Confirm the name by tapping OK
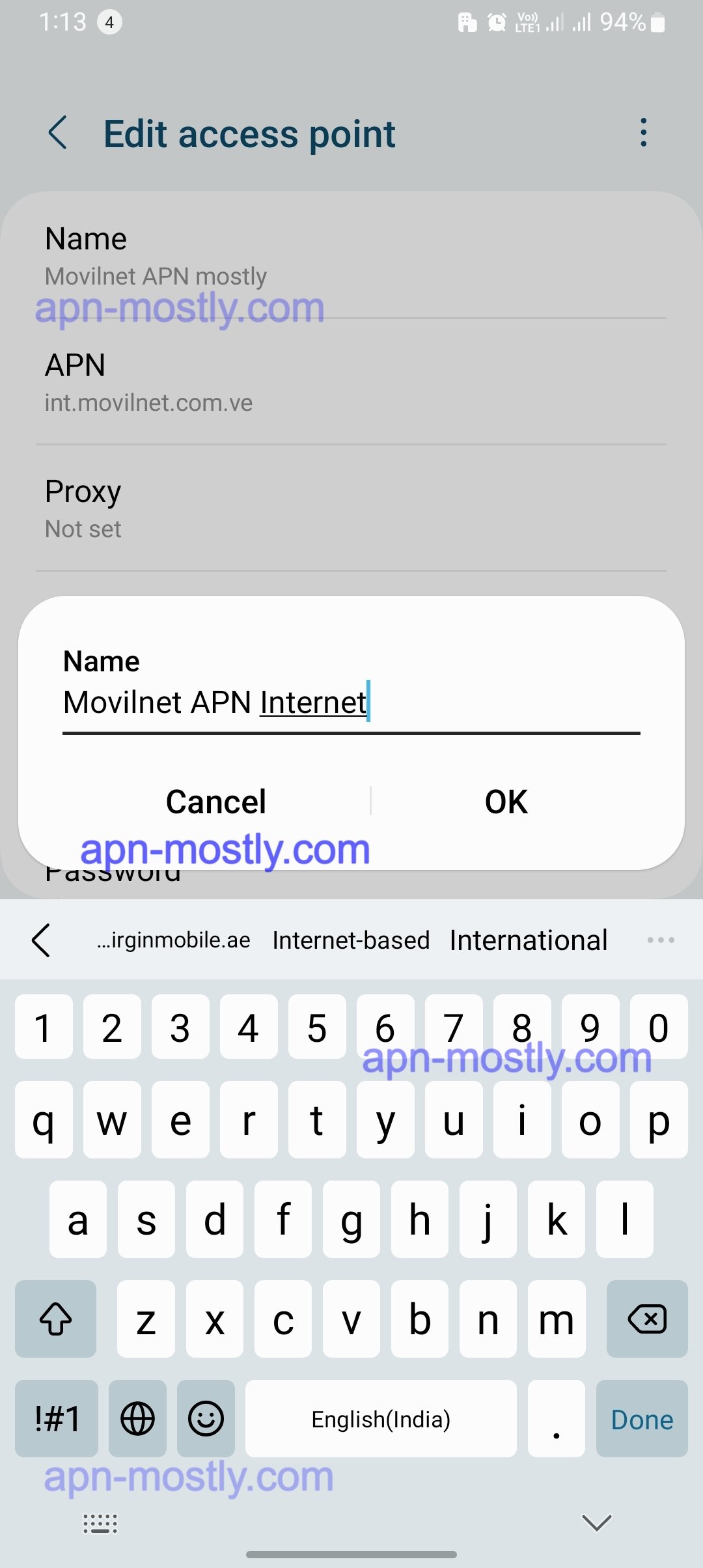The width and height of the screenshot is (703, 1568). [507, 802]
